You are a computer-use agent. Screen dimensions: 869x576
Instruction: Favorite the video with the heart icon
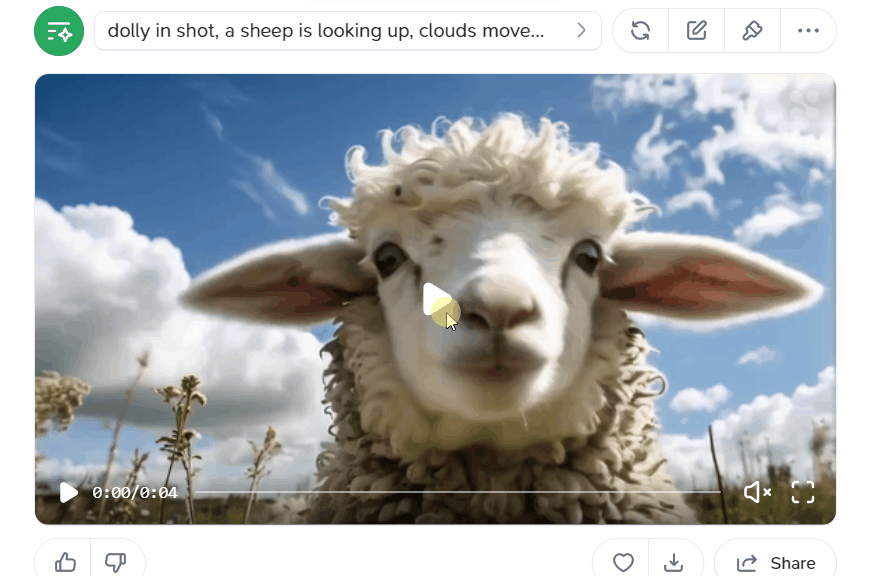coord(623,563)
